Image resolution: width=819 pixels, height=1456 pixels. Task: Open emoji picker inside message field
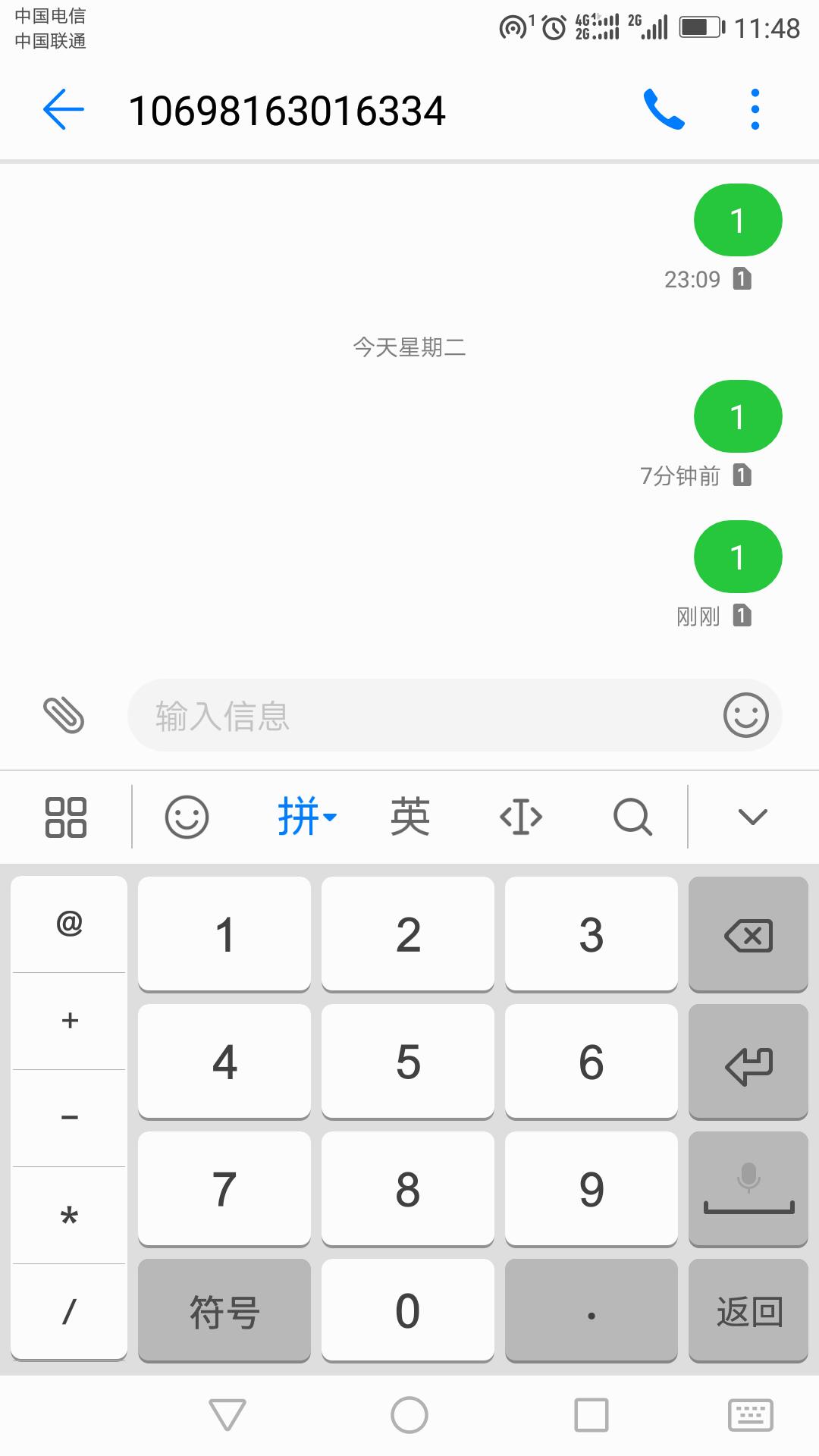[x=746, y=715]
